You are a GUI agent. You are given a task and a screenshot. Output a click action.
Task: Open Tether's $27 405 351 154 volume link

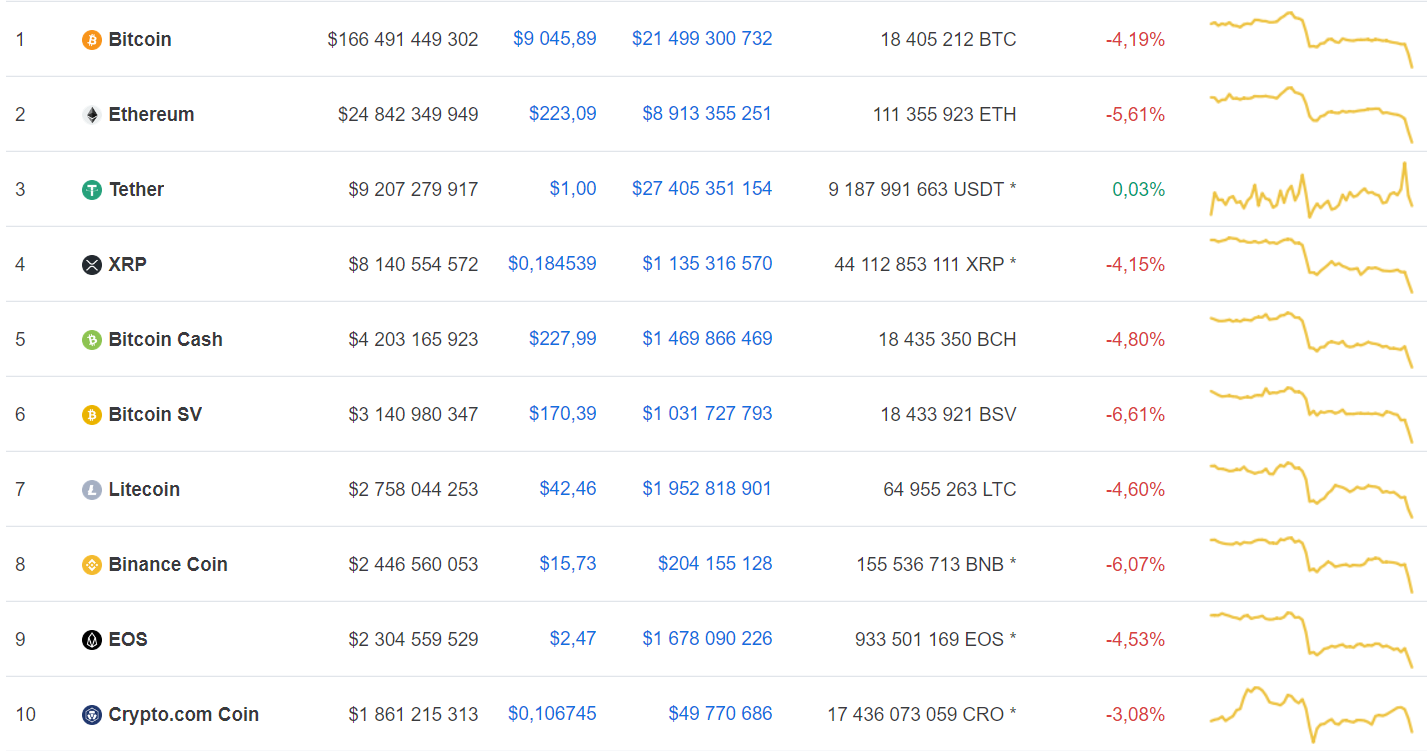point(701,189)
